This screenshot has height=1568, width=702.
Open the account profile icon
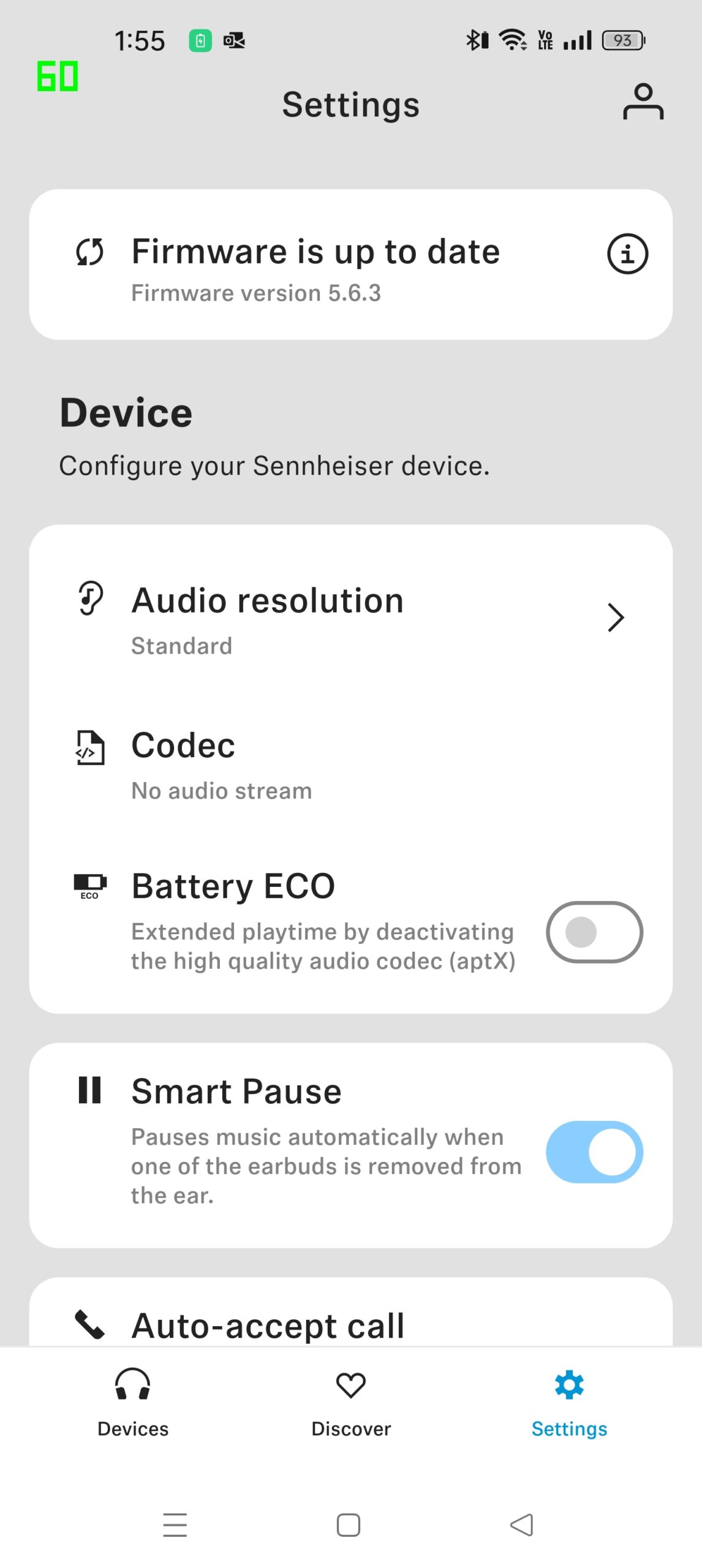click(643, 102)
